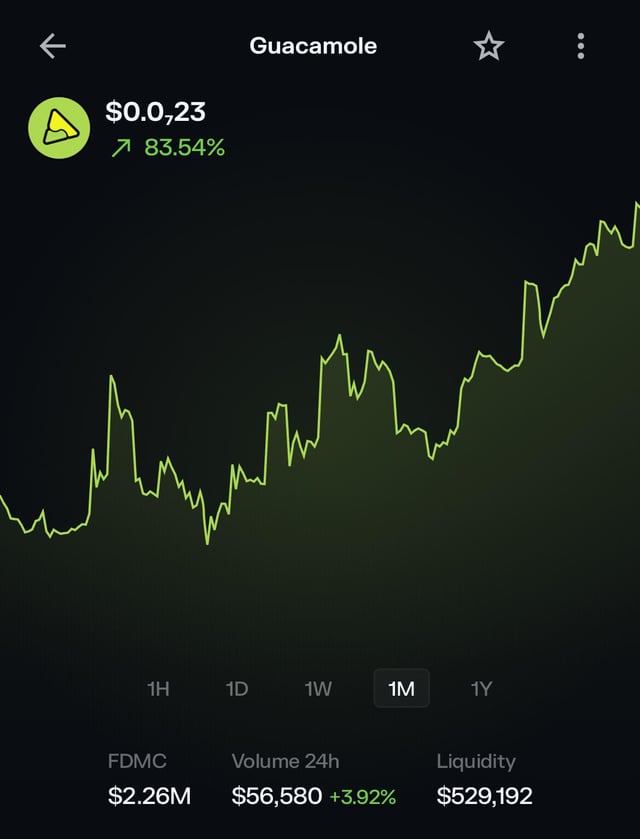Open the three-dot overflow menu
The width and height of the screenshot is (640, 839).
[x=581, y=46]
